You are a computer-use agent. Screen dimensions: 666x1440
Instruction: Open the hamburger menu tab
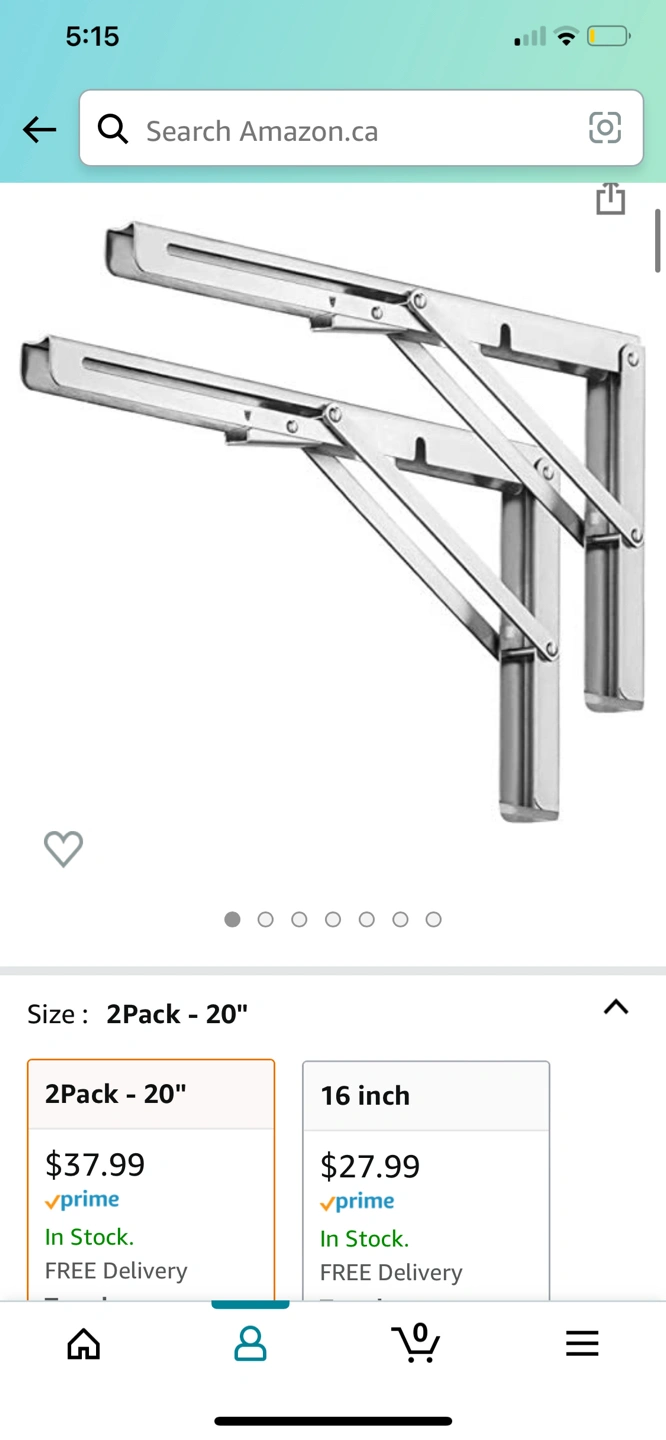coord(582,1344)
